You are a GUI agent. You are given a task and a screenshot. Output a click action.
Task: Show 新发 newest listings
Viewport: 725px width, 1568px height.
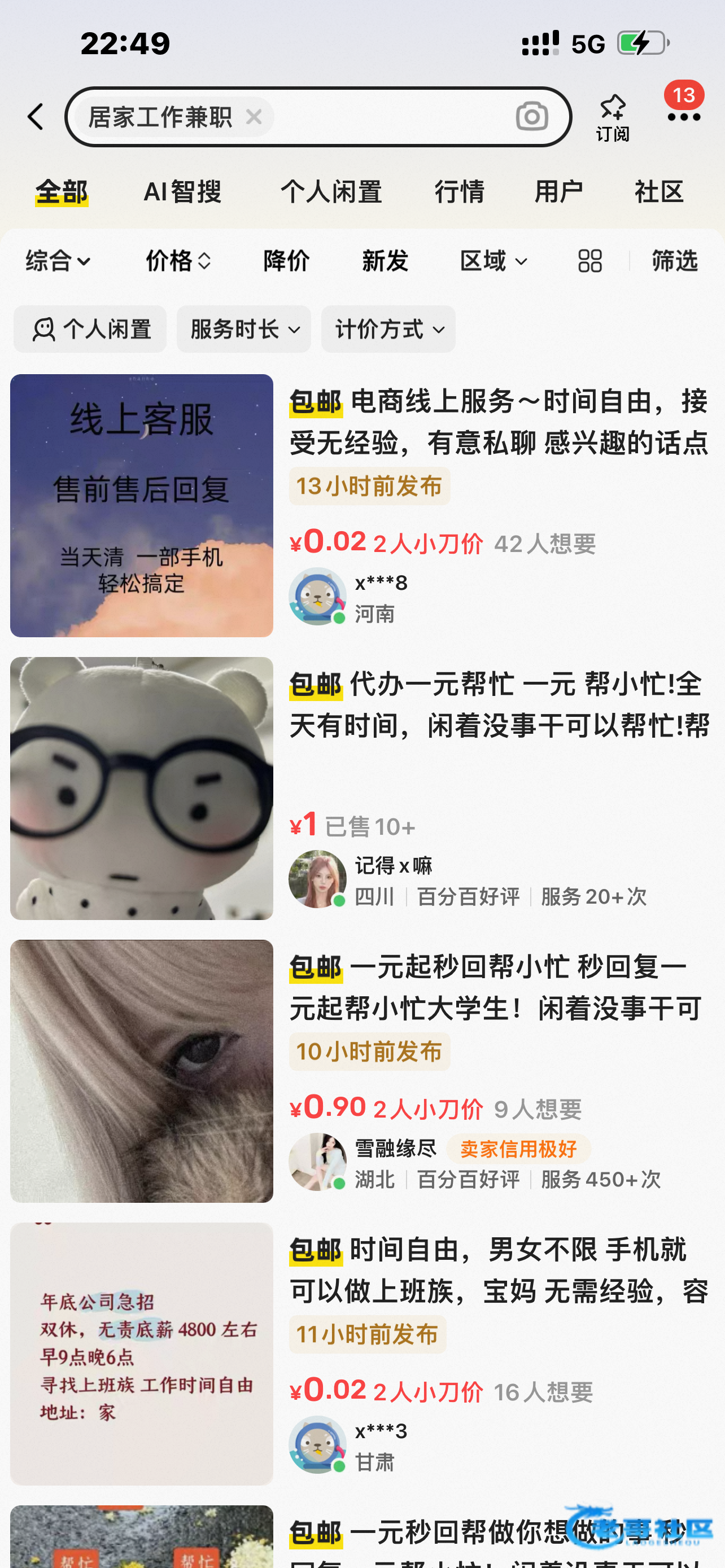(385, 261)
